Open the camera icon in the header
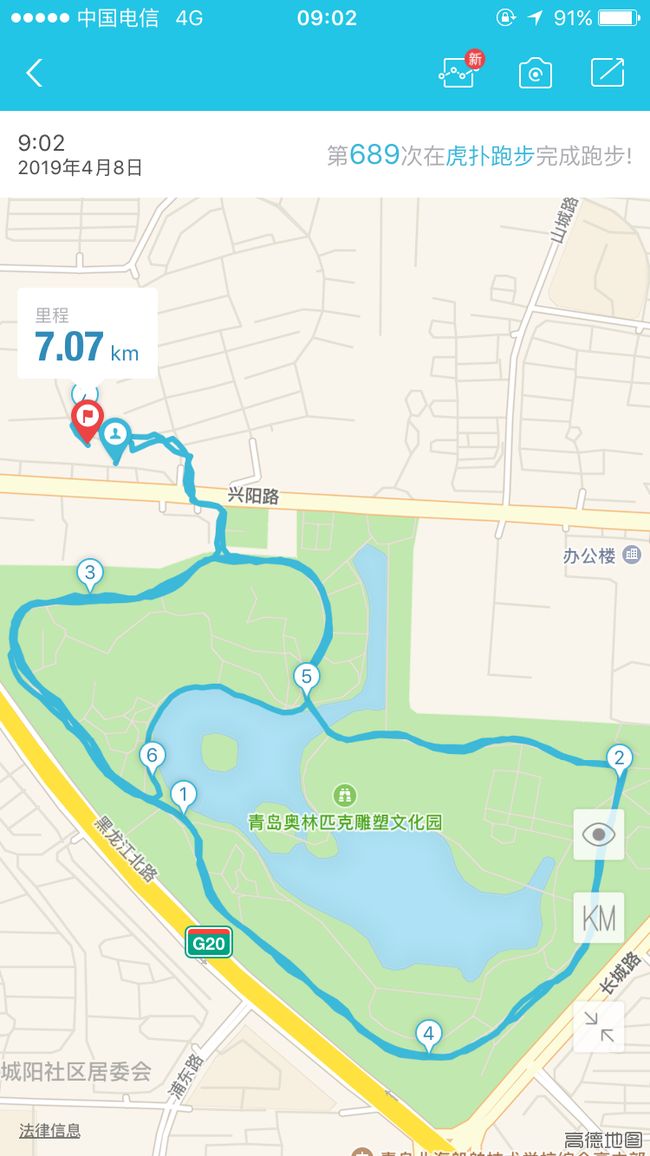The height and width of the screenshot is (1156, 650). [535, 73]
